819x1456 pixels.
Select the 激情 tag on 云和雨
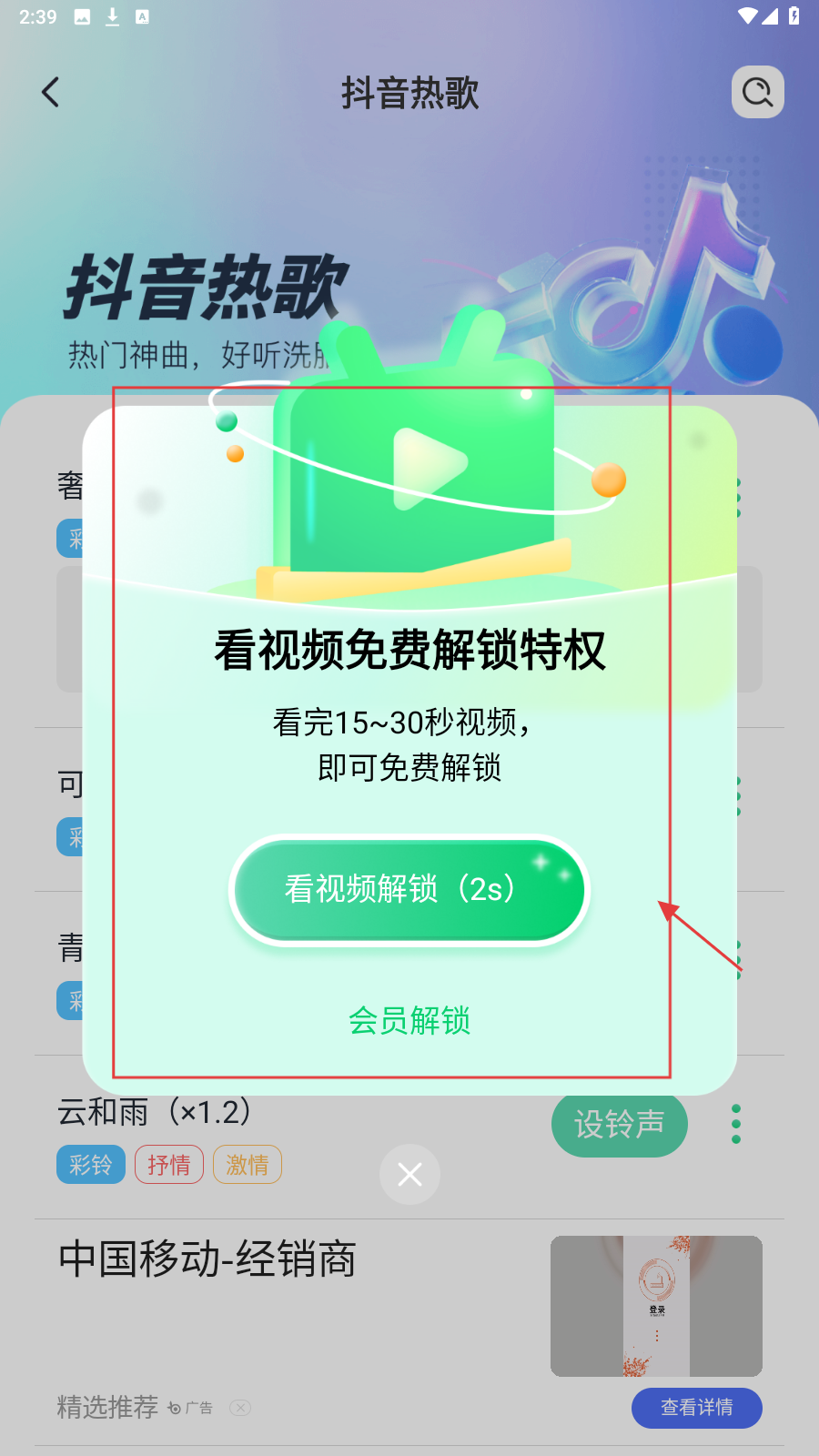[x=247, y=1165]
